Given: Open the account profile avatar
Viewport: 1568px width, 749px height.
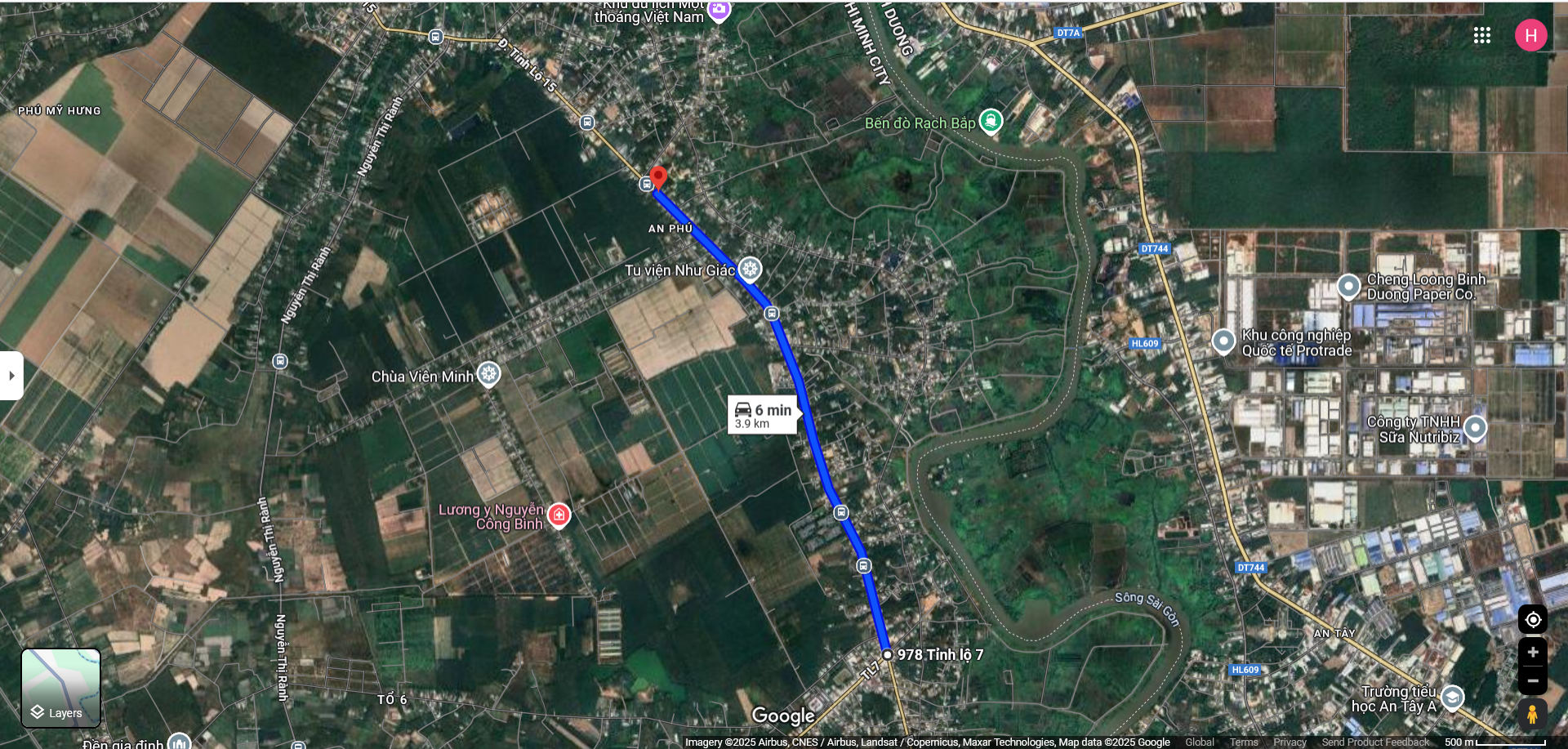Looking at the screenshot, I should coord(1530,35).
